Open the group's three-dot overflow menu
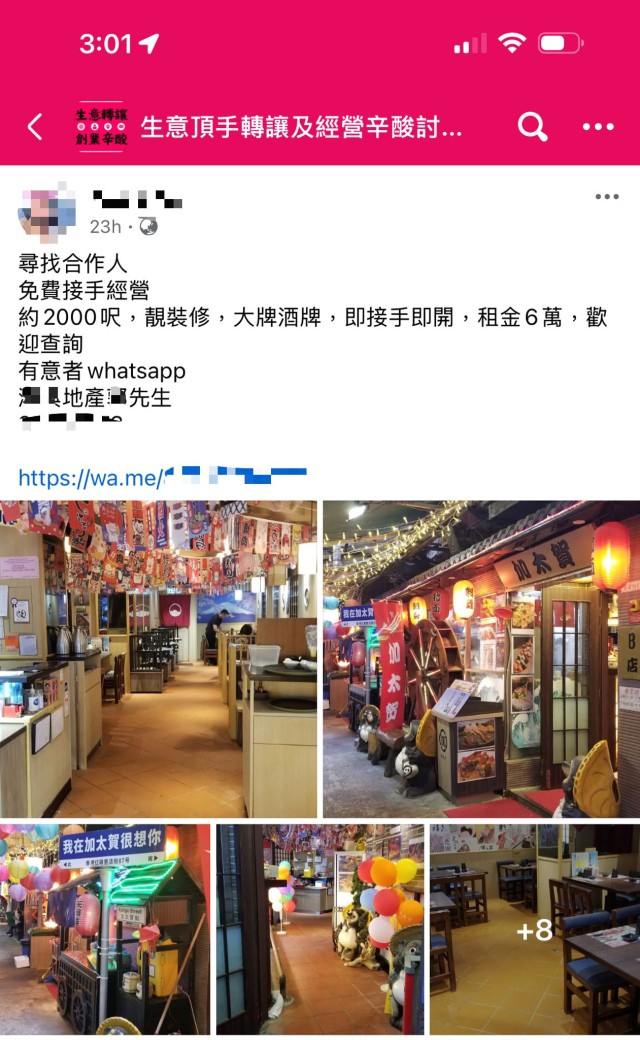Image resolution: width=640 pixels, height=1040 pixels. pyautogui.click(x=598, y=127)
